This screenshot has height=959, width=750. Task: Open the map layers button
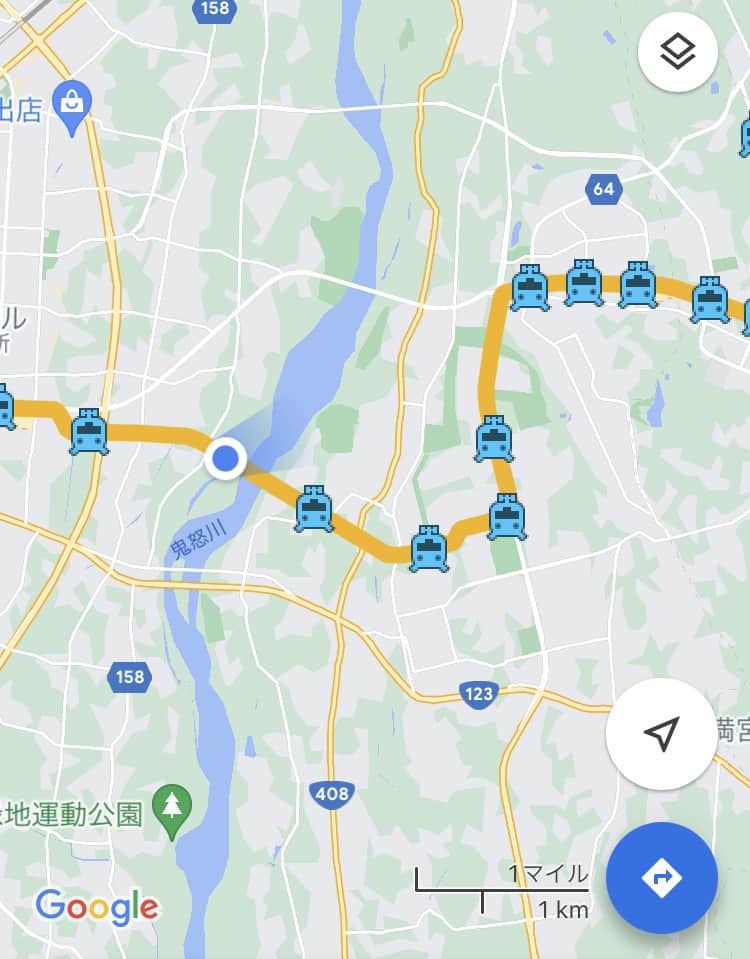tap(677, 52)
